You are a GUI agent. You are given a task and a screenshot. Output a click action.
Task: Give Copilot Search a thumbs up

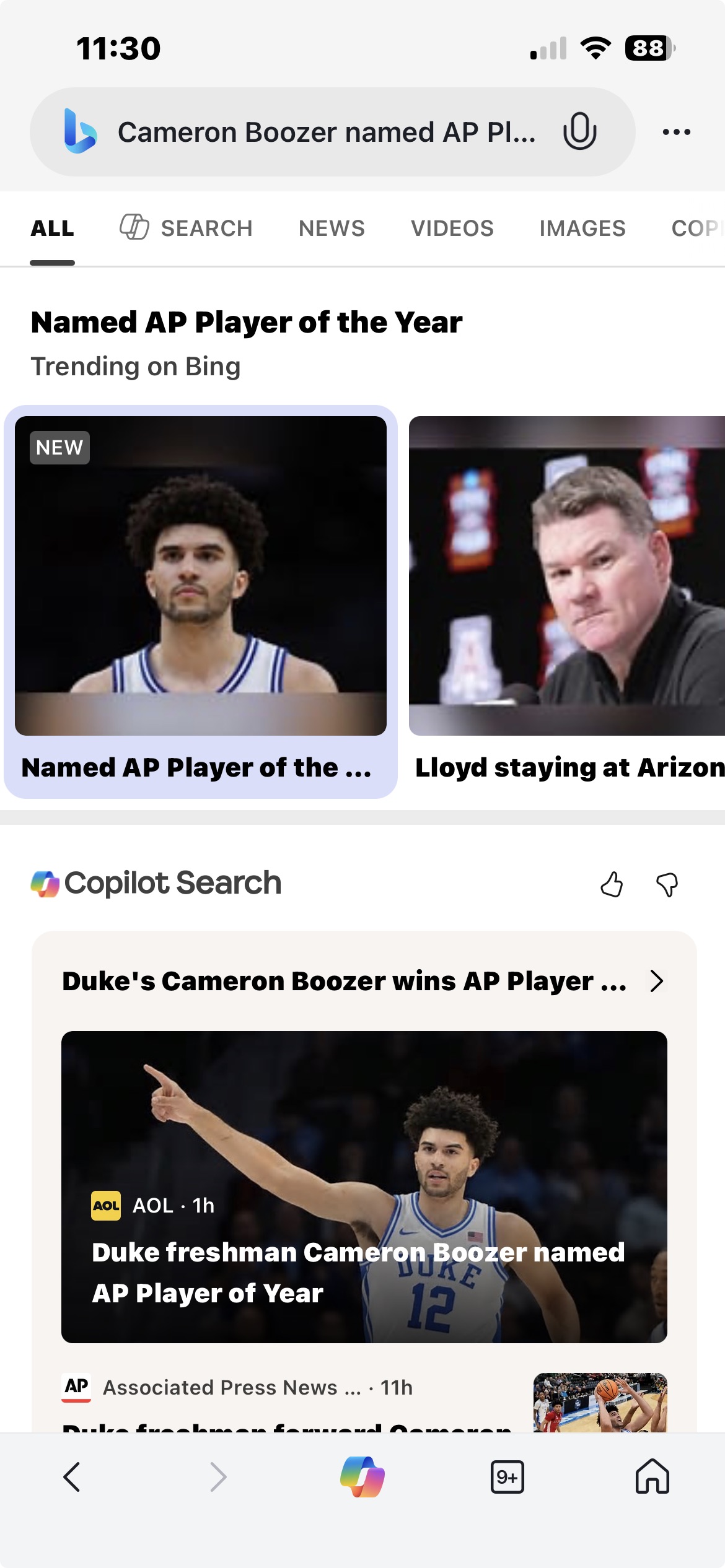click(612, 884)
